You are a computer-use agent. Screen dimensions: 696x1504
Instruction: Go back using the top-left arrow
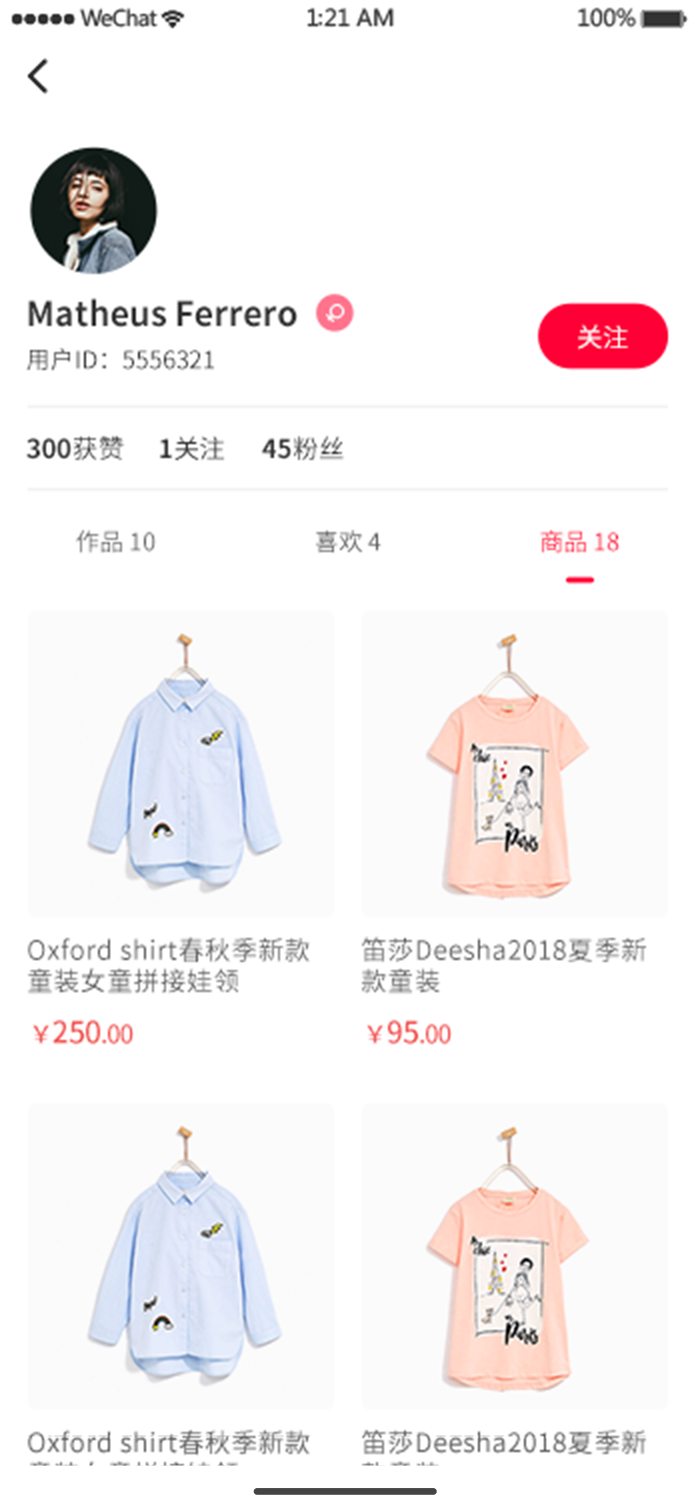pos(38,76)
